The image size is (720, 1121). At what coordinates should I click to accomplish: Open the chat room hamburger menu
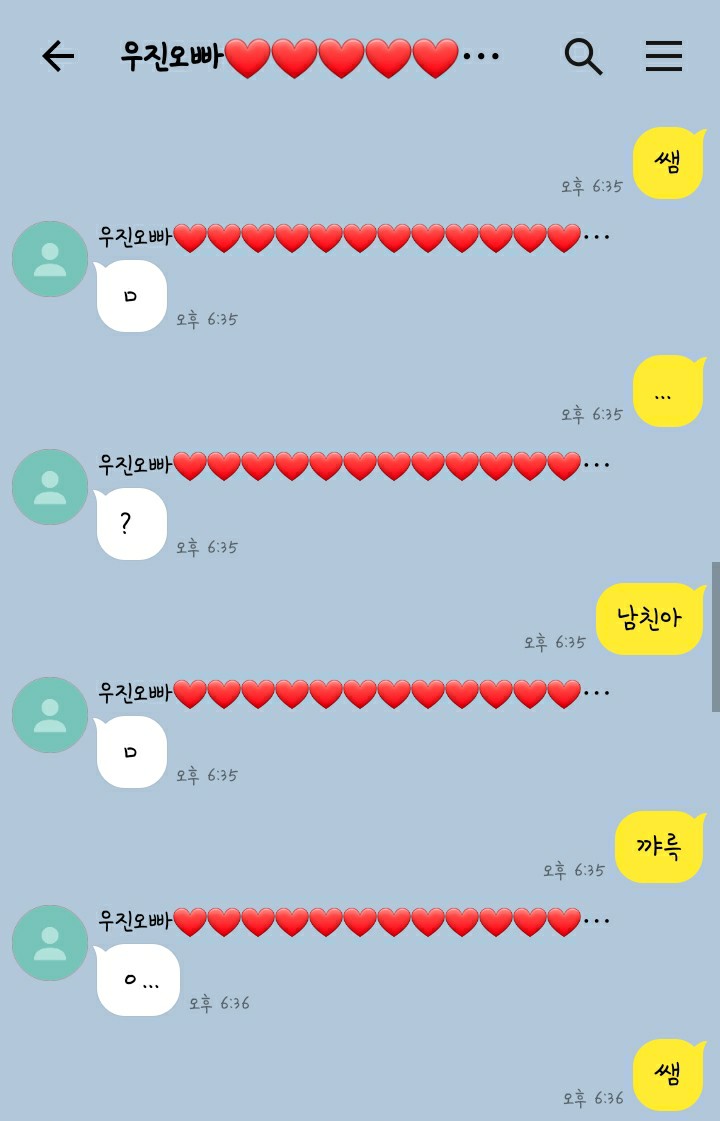coord(663,57)
